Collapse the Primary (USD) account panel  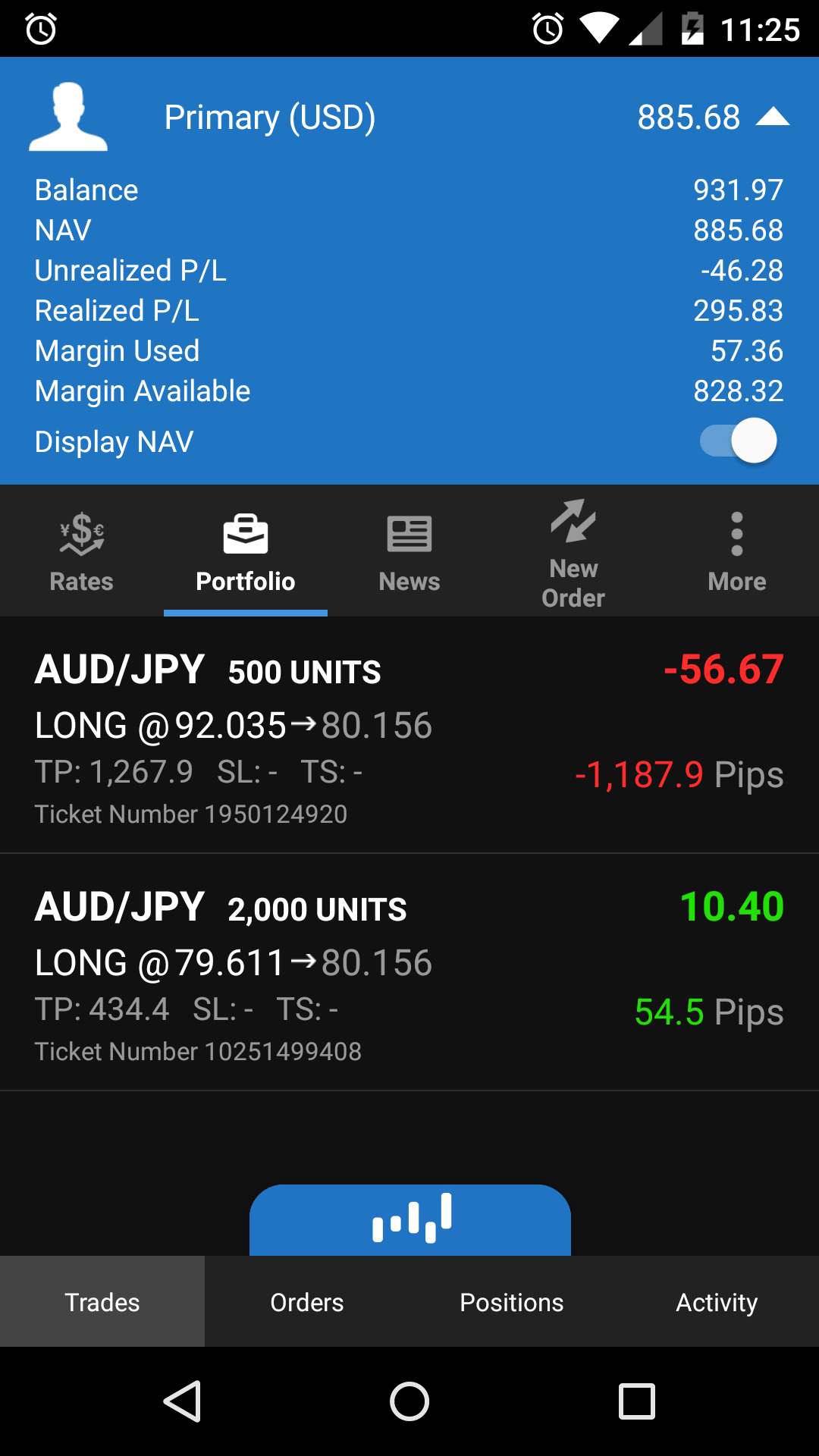774,117
